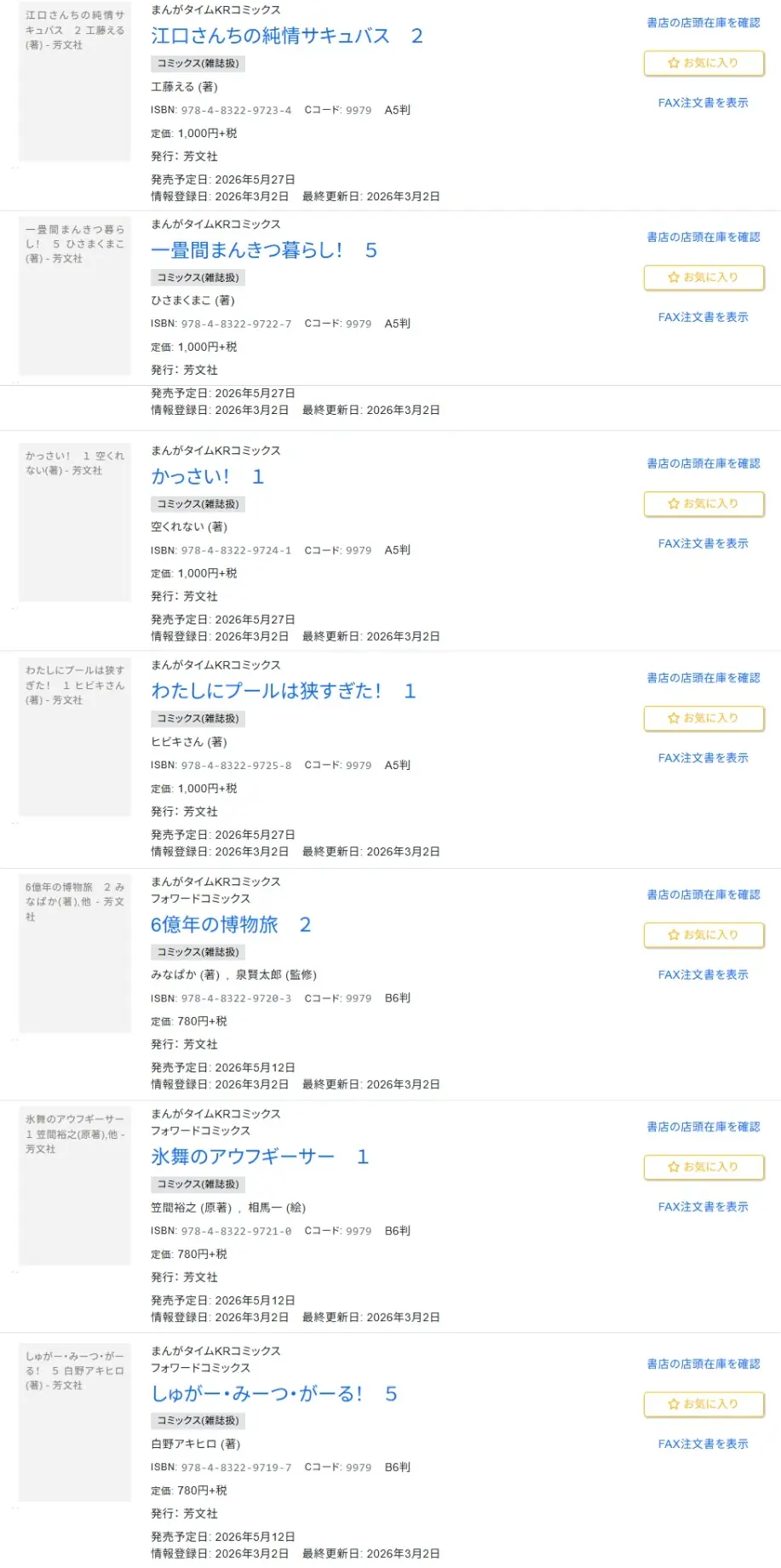View FAX注文書 for かっさい! 1
Screen dimensions: 781x1568
(703, 543)
